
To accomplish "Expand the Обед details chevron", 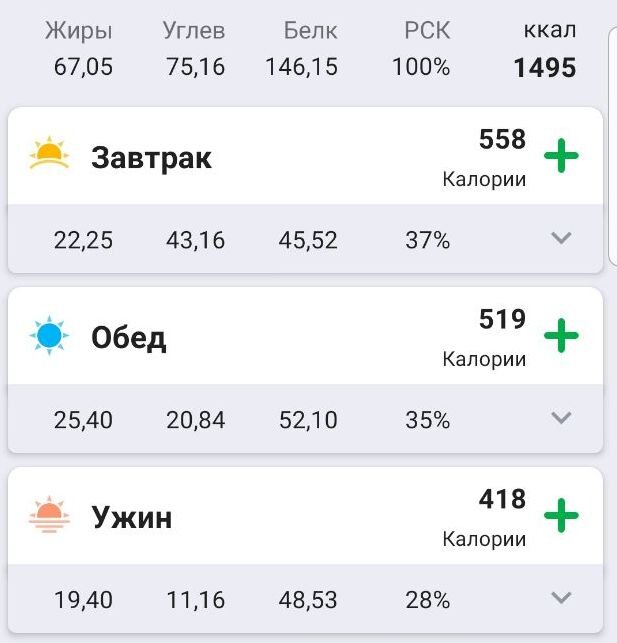I will coord(561,418).
